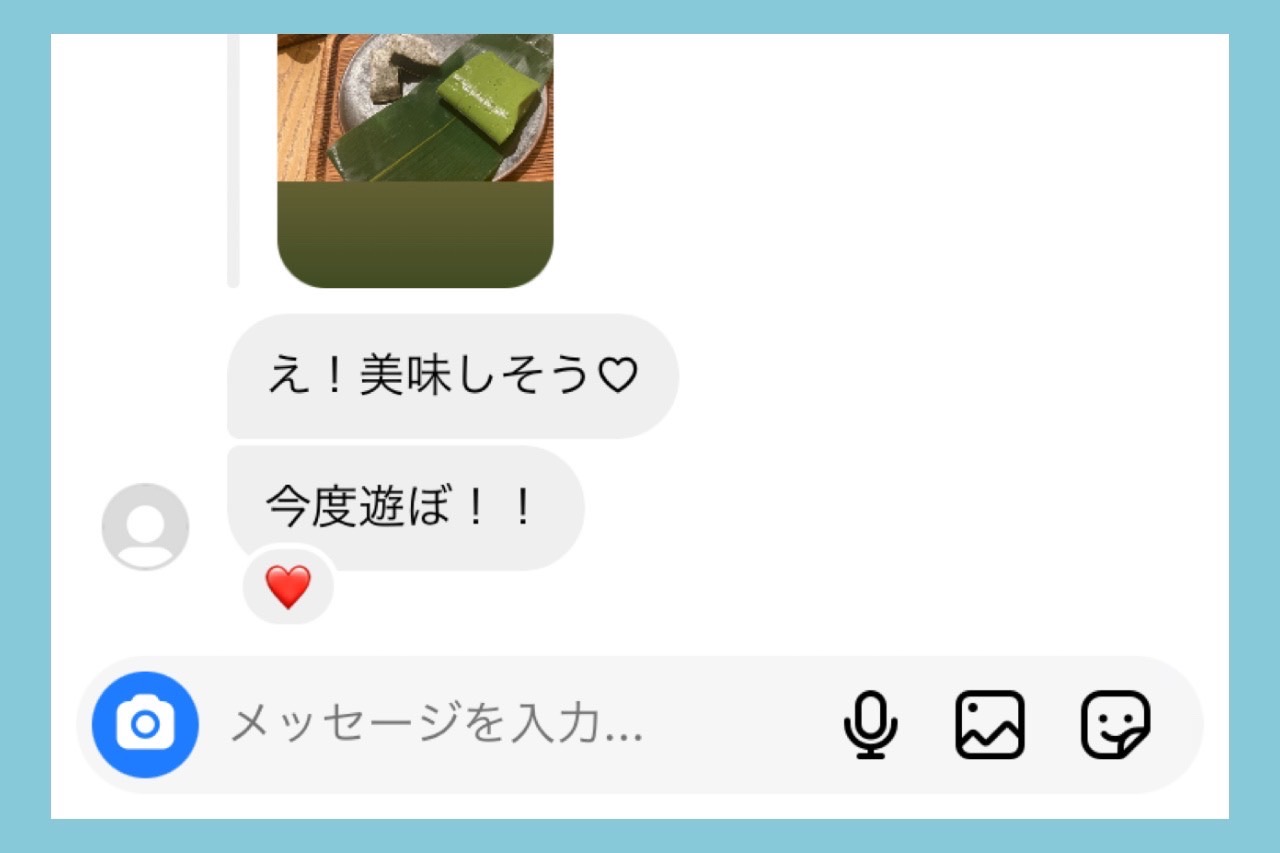1280x853 pixels.
Task: Open the sticker picker
Action: pyautogui.click(x=1115, y=724)
